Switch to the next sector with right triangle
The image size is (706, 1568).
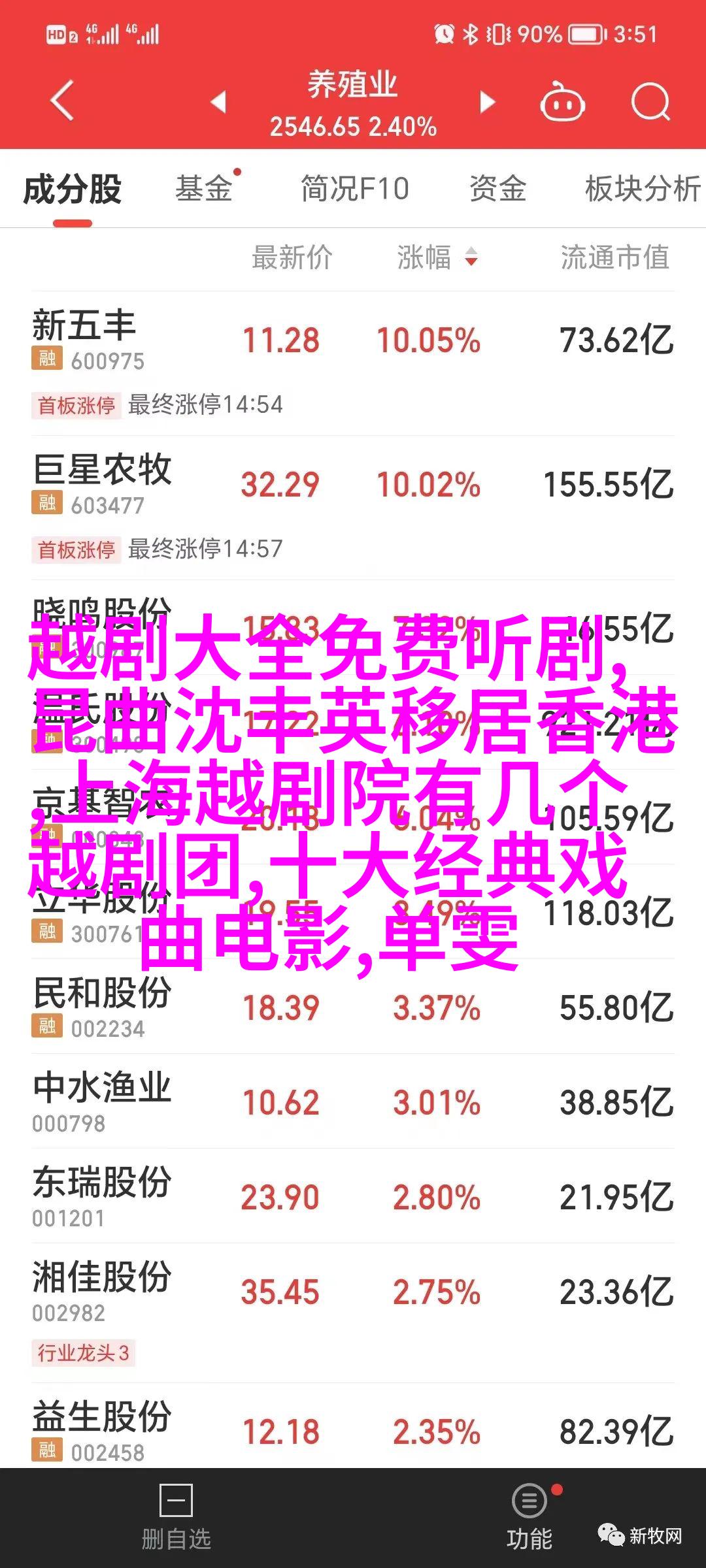click(487, 102)
